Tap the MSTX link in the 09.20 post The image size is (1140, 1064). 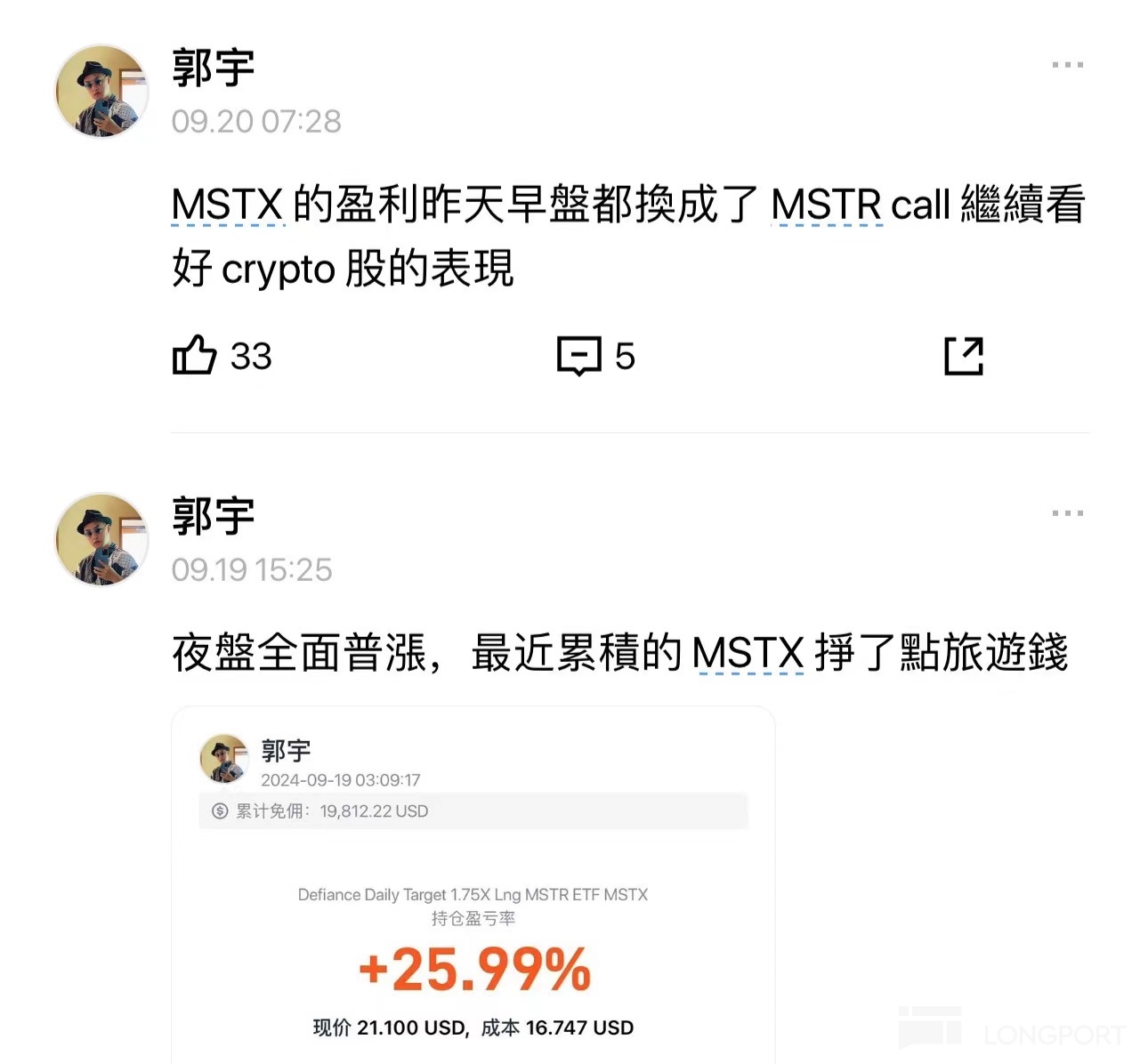click(227, 206)
